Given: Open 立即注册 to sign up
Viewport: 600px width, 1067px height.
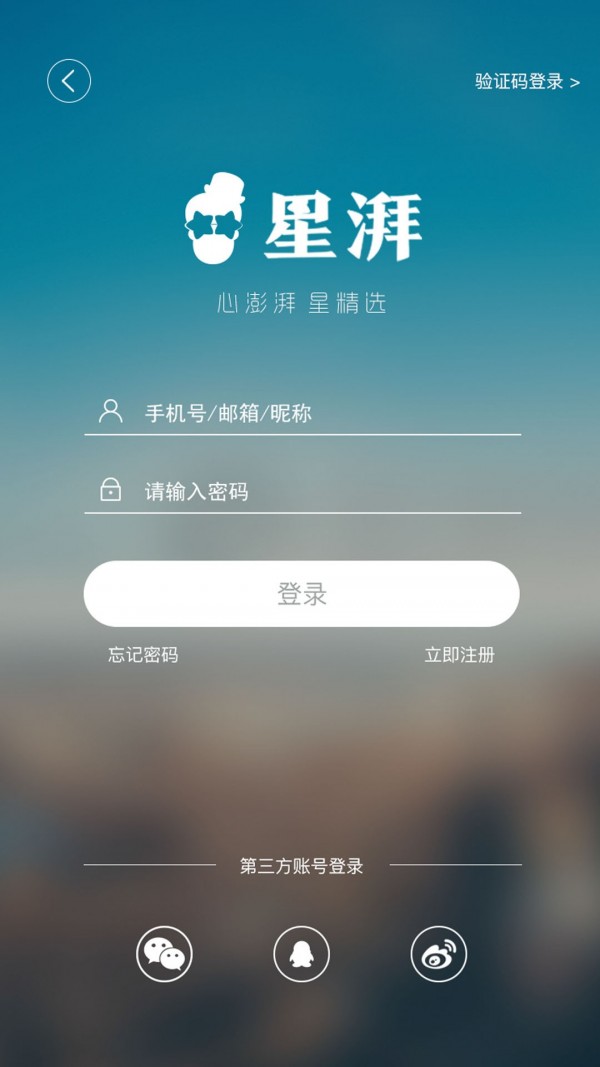Looking at the screenshot, I should (459, 655).
